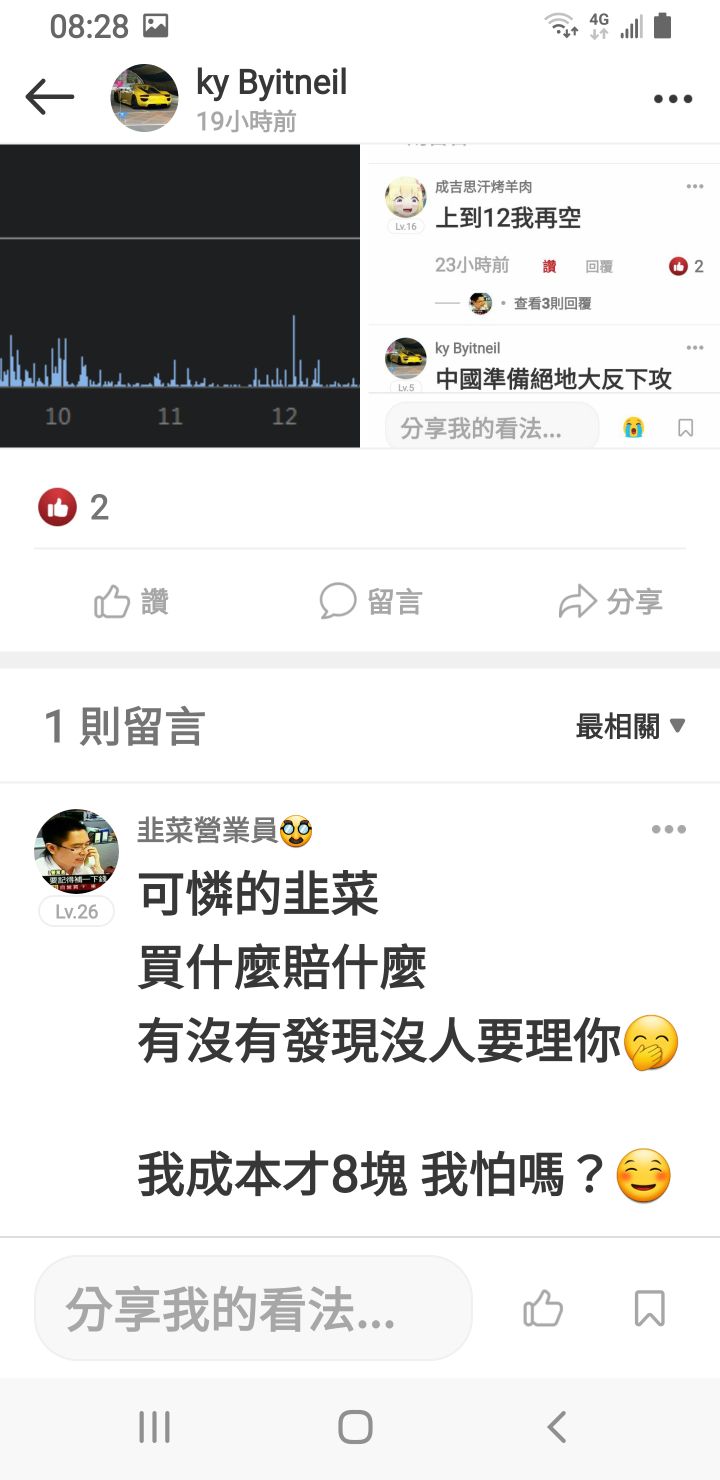Tap 留言 to comment on post
Viewport: 720px width, 1480px height.
click(371, 602)
